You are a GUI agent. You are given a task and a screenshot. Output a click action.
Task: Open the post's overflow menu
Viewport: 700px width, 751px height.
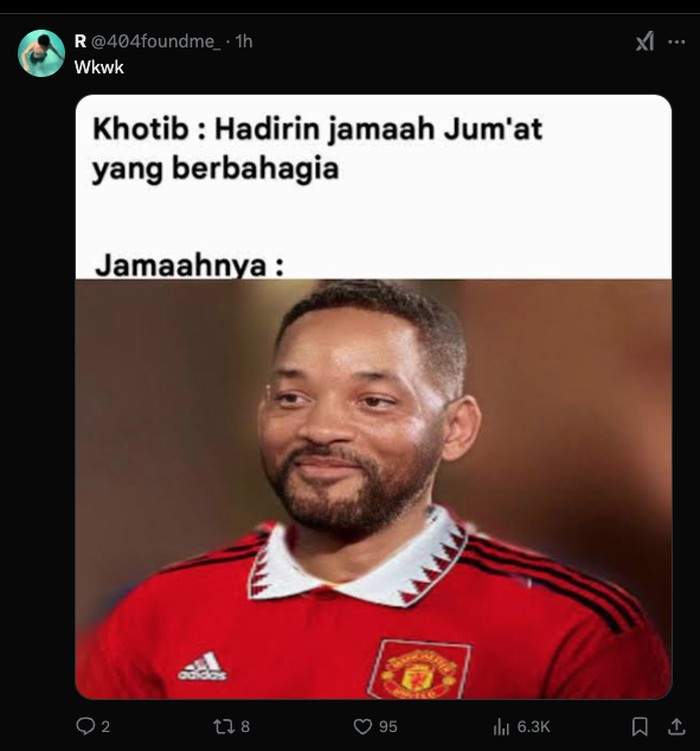click(x=677, y=42)
